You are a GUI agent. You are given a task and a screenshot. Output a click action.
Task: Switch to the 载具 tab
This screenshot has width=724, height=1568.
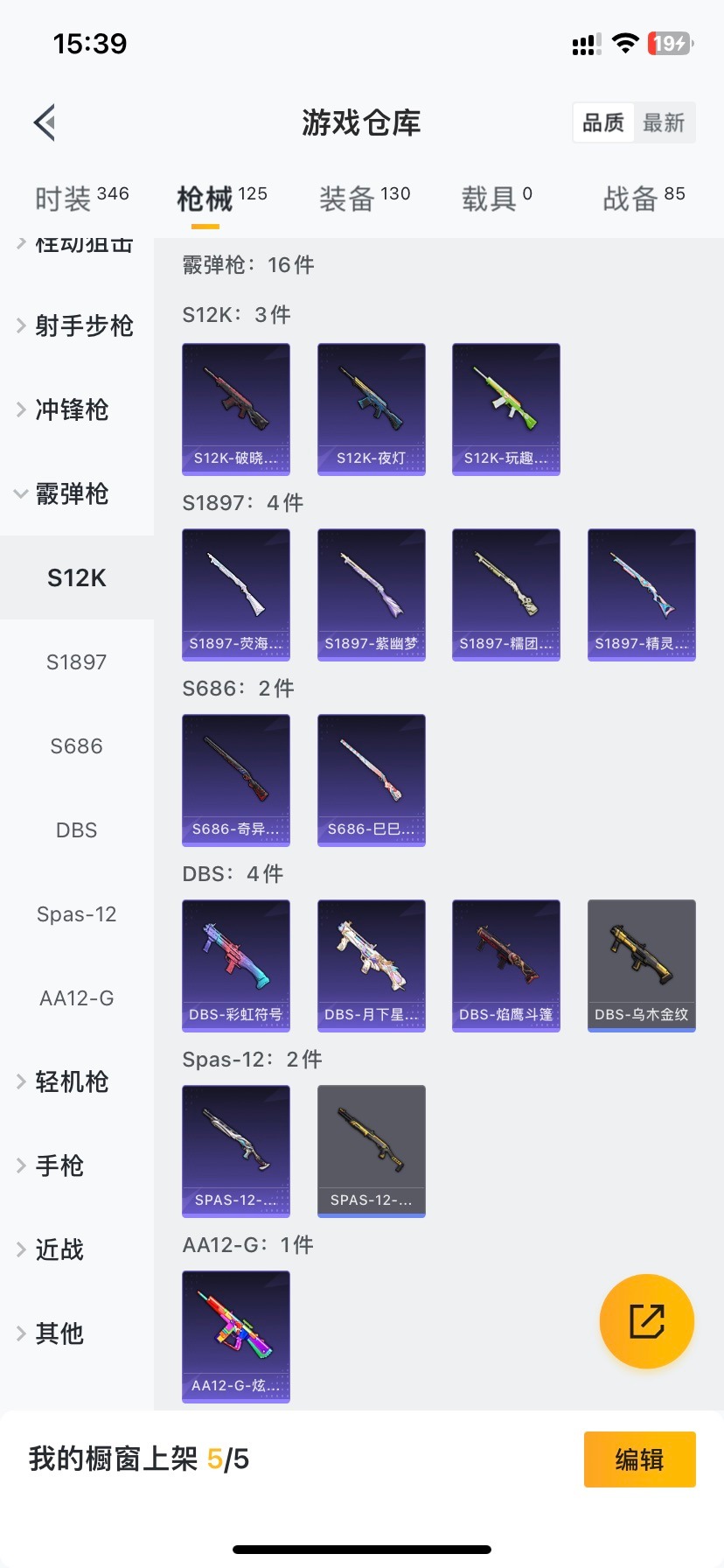tap(496, 199)
